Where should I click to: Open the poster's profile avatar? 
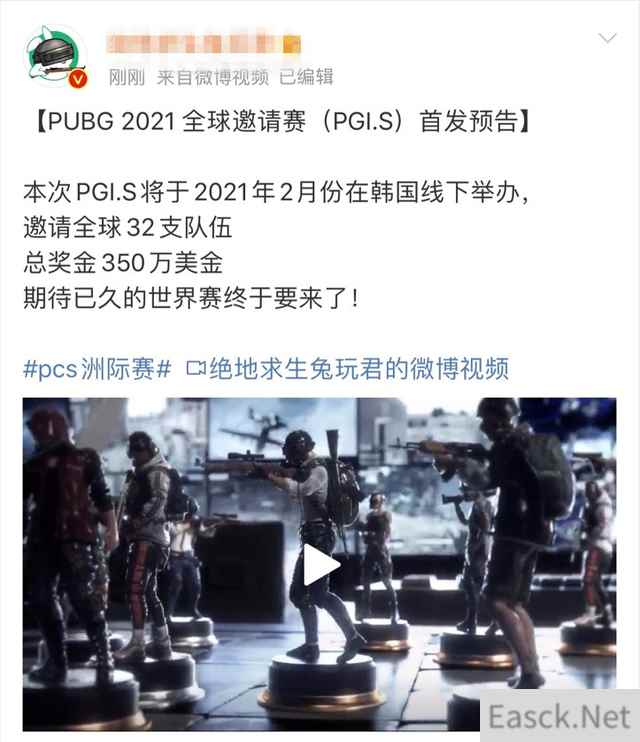coord(55,58)
